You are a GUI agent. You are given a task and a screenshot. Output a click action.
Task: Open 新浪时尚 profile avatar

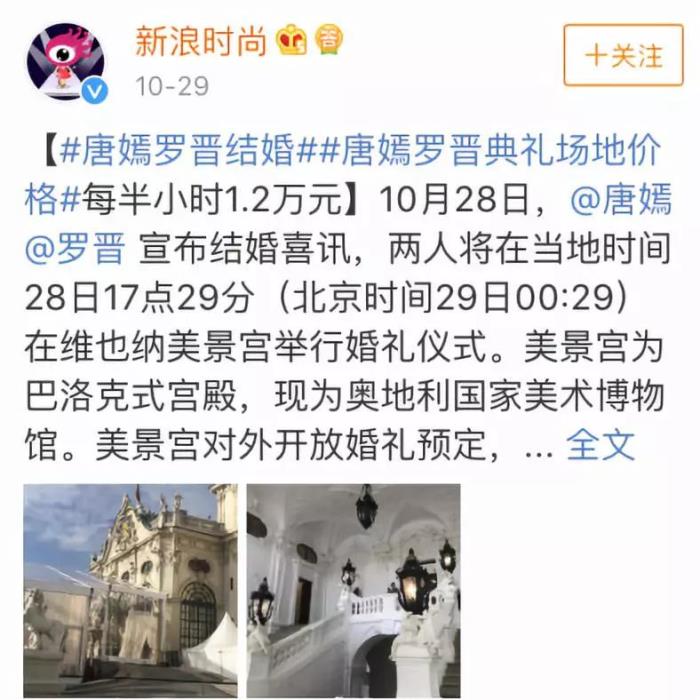pos(64,62)
